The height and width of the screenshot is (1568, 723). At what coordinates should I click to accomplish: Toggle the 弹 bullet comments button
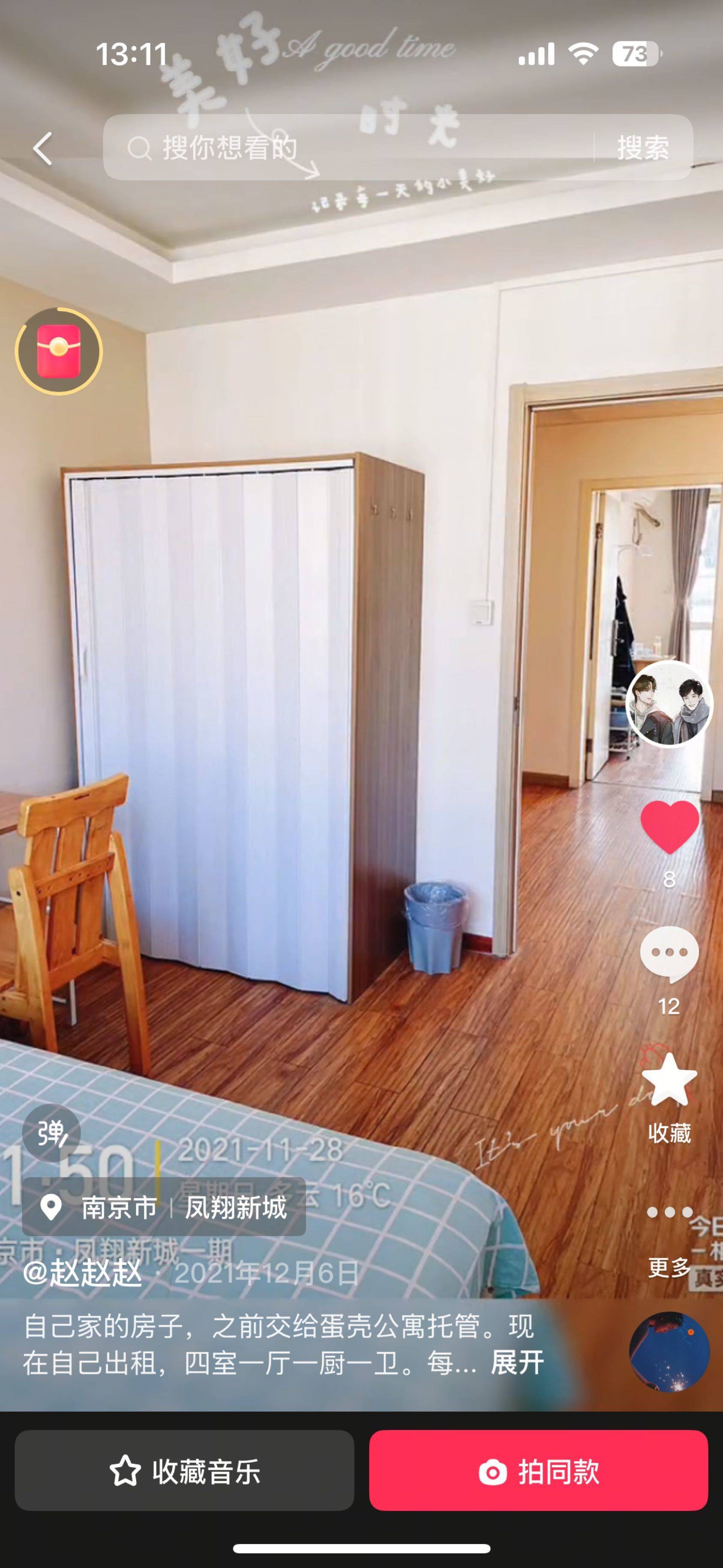tap(51, 1133)
